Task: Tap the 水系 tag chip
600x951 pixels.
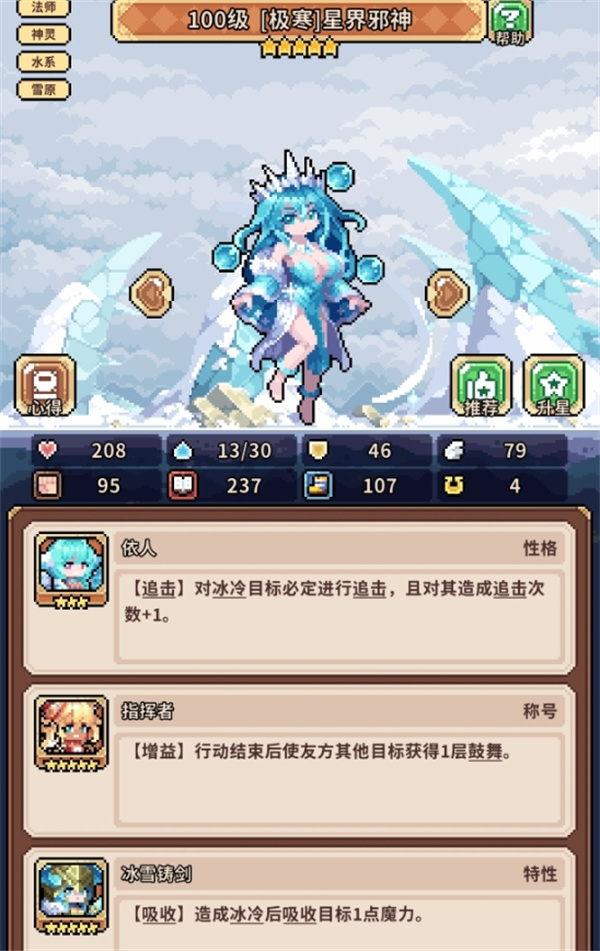Action: click(x=43, y=60)
